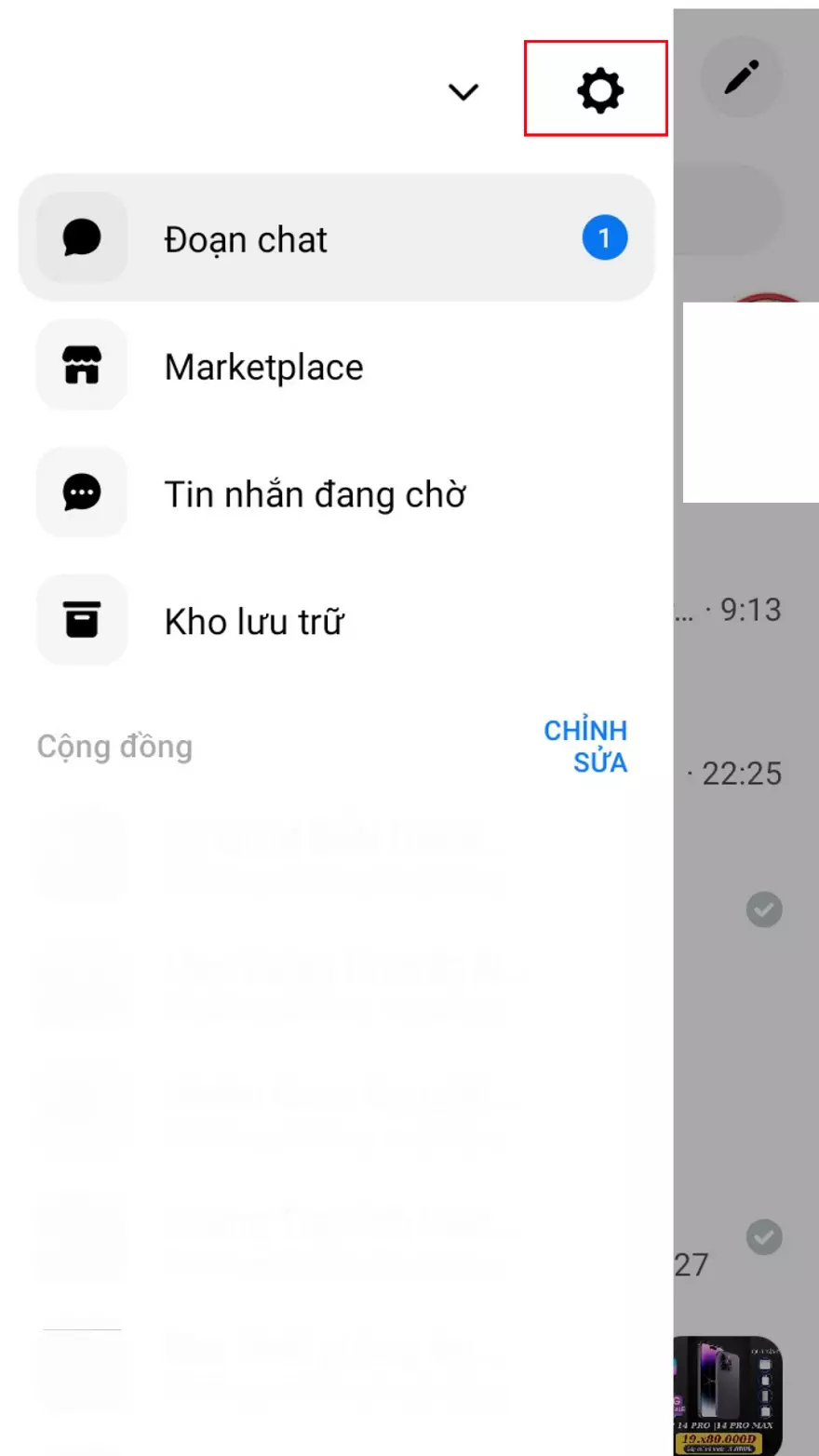Image resolution: width=819 pixels, height=1456 pixels.
Task: Select the Đoạn chat menu entry
Action: click(245, 238)
